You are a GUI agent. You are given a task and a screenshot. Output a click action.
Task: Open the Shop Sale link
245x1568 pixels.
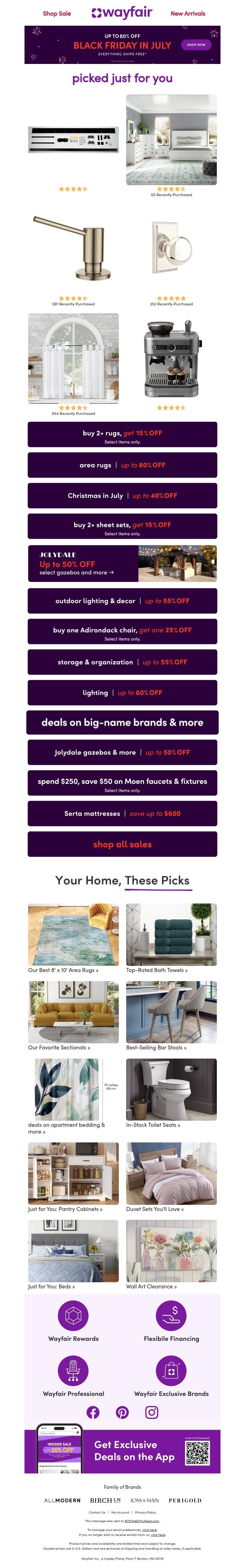[57, 13]
